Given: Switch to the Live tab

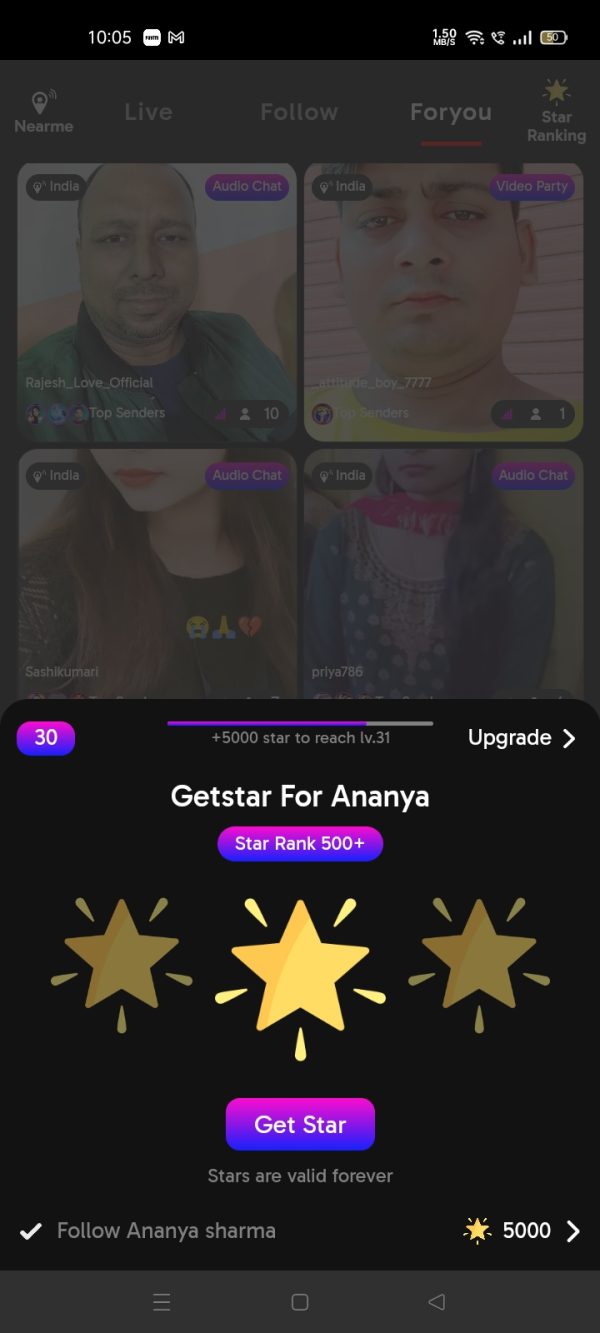Looking at the screenshot, I should [x=148, y=112].
